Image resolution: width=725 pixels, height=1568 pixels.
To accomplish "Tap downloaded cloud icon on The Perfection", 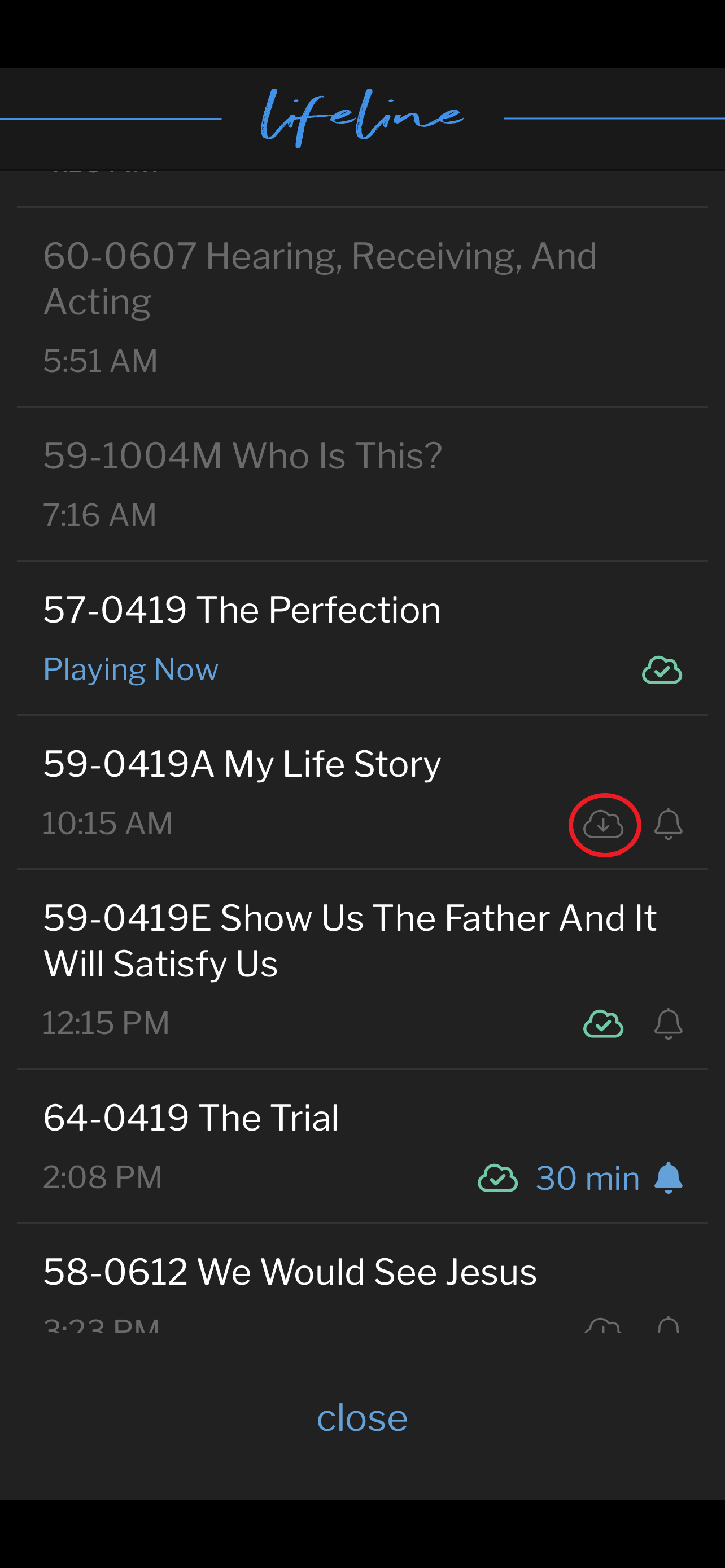I will point(662,670).
